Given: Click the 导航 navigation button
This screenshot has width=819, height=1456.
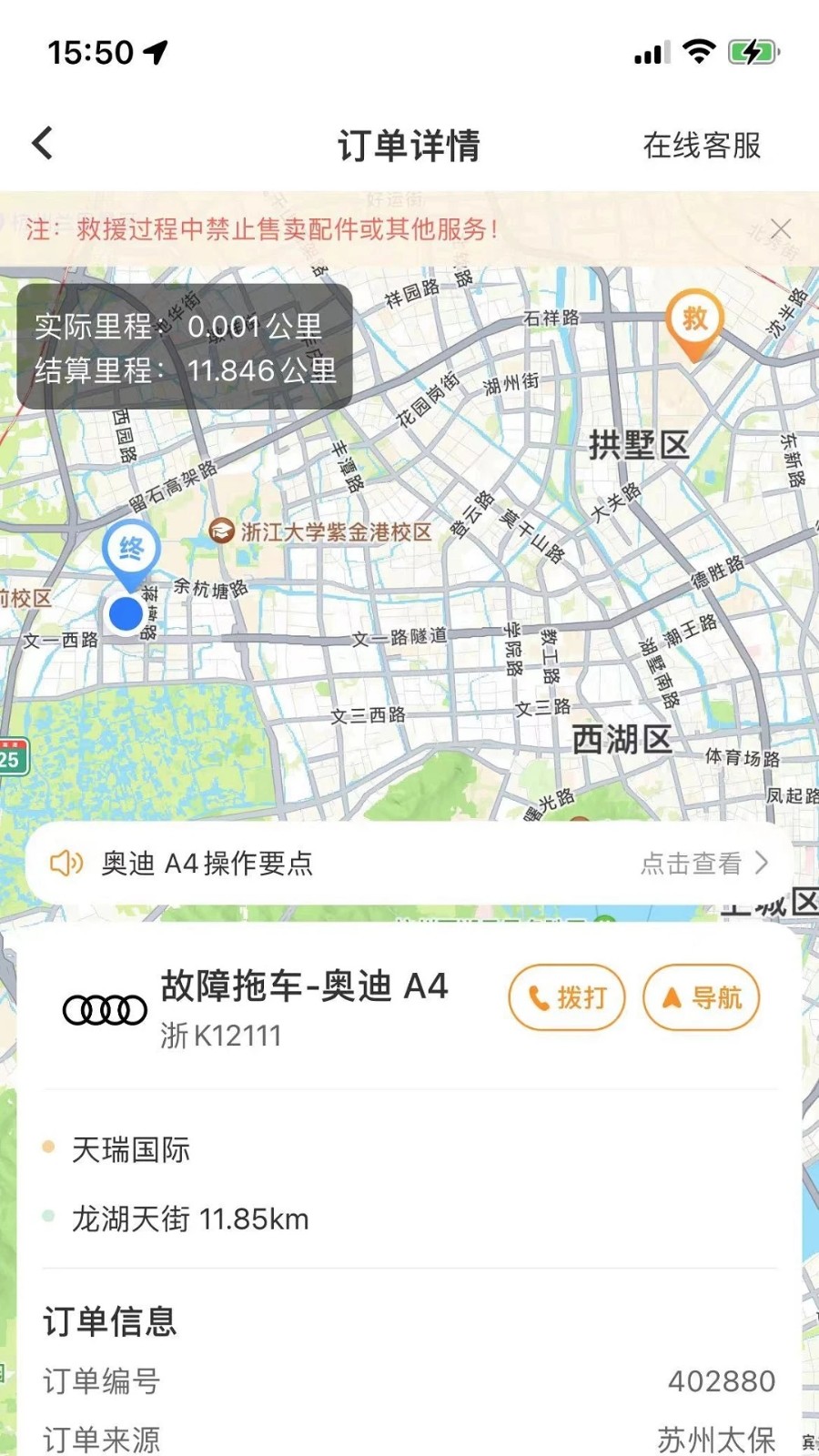Looking at the screenshot, I should (701, 997).
